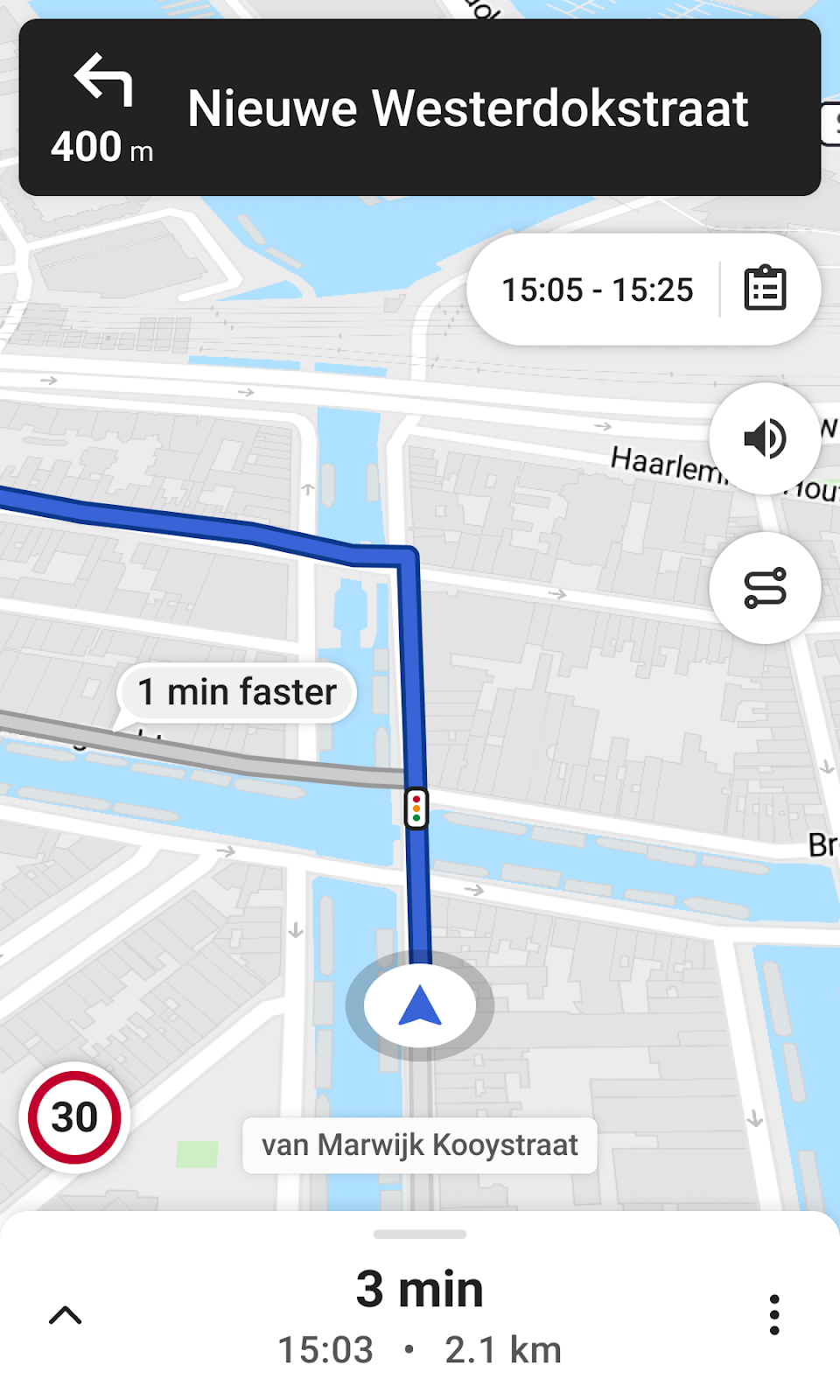Expand the trip details panel chevron
This screenshot has height=1400, width=840.
[66, 1315]
